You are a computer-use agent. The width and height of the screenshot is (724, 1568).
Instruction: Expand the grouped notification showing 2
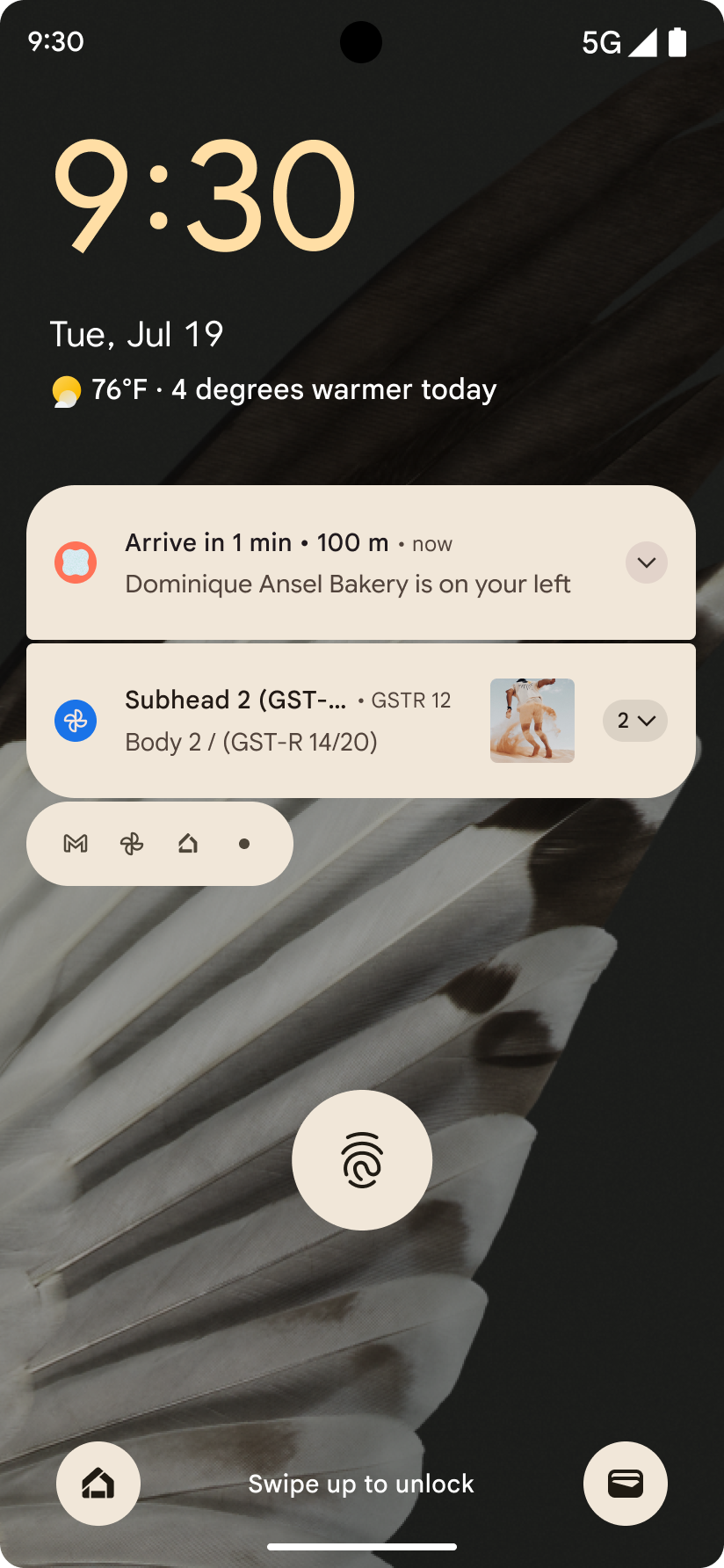pos(634,721)
